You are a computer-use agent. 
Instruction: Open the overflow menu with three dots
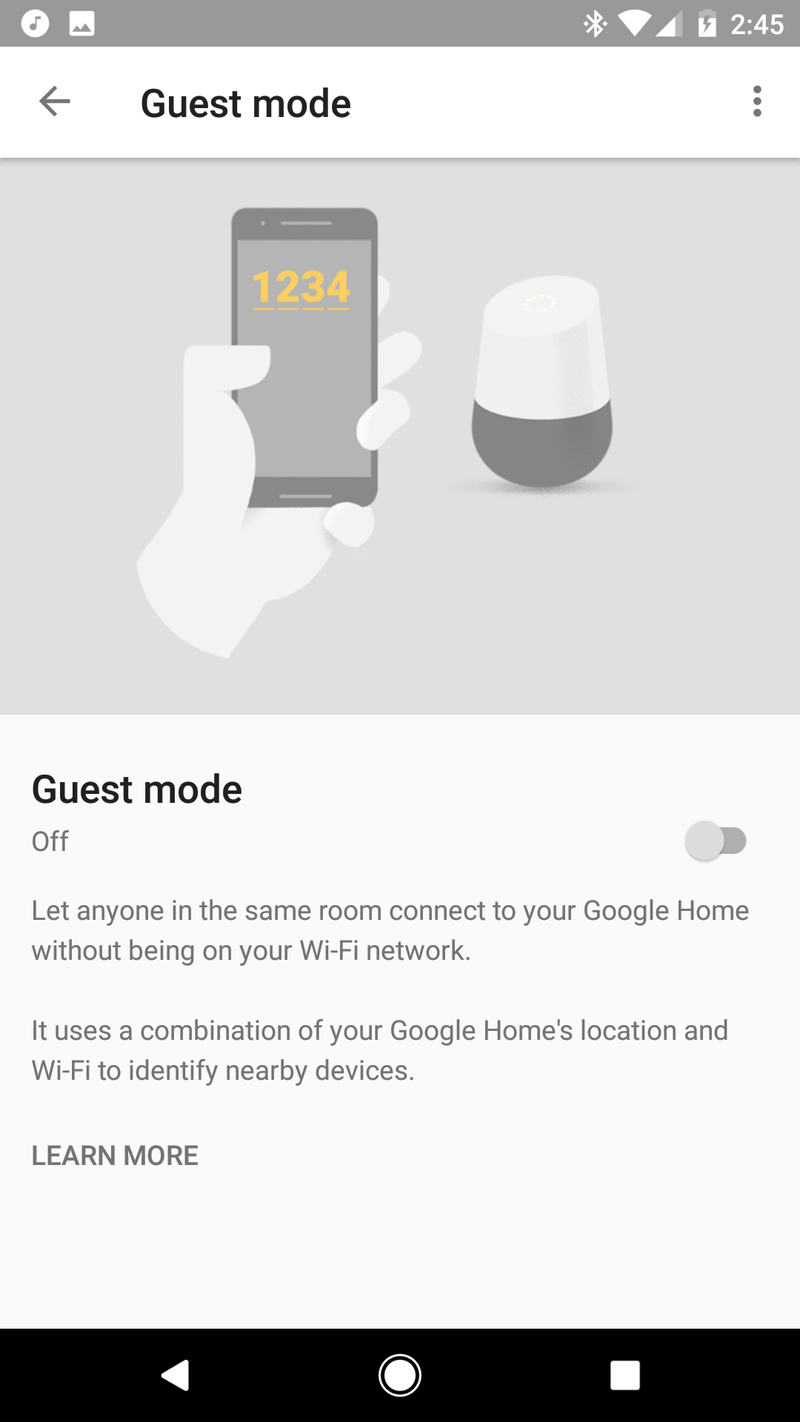click(x=757, y=101)
